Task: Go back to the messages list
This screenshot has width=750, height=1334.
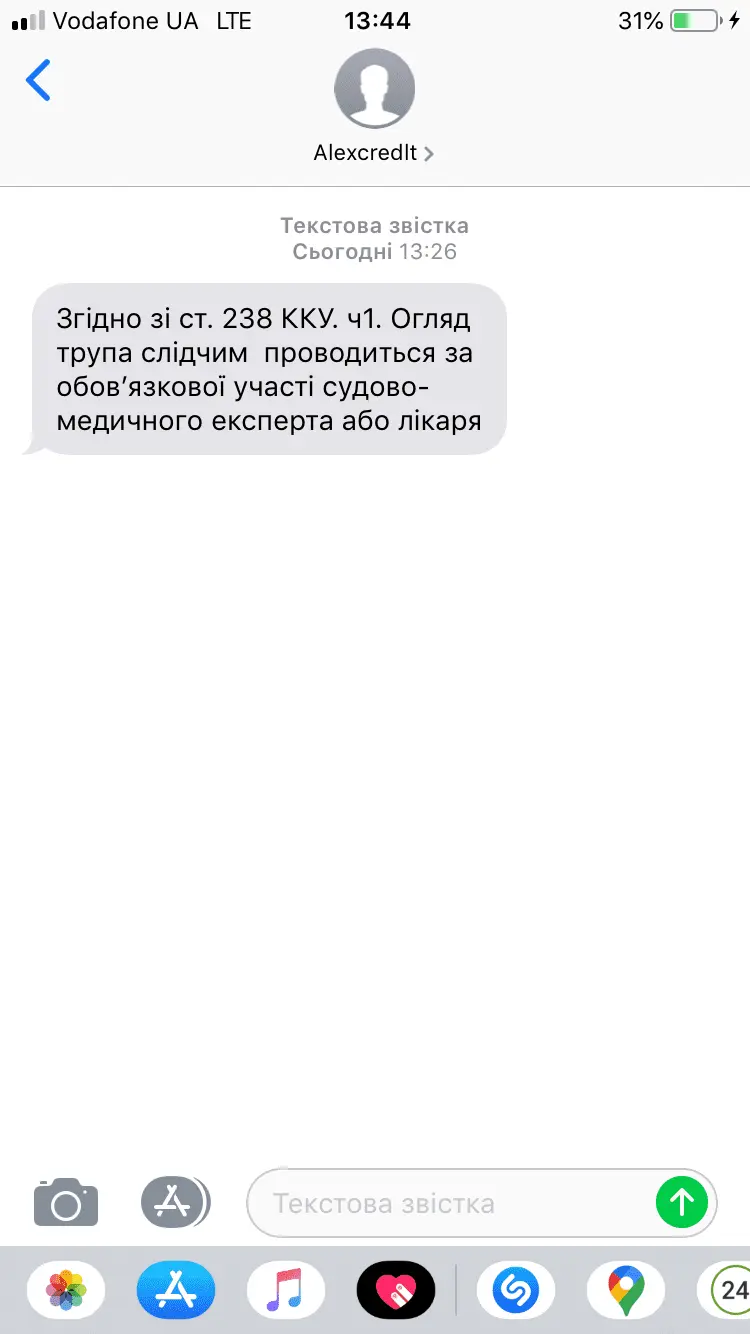Action: tap(38, 81)
